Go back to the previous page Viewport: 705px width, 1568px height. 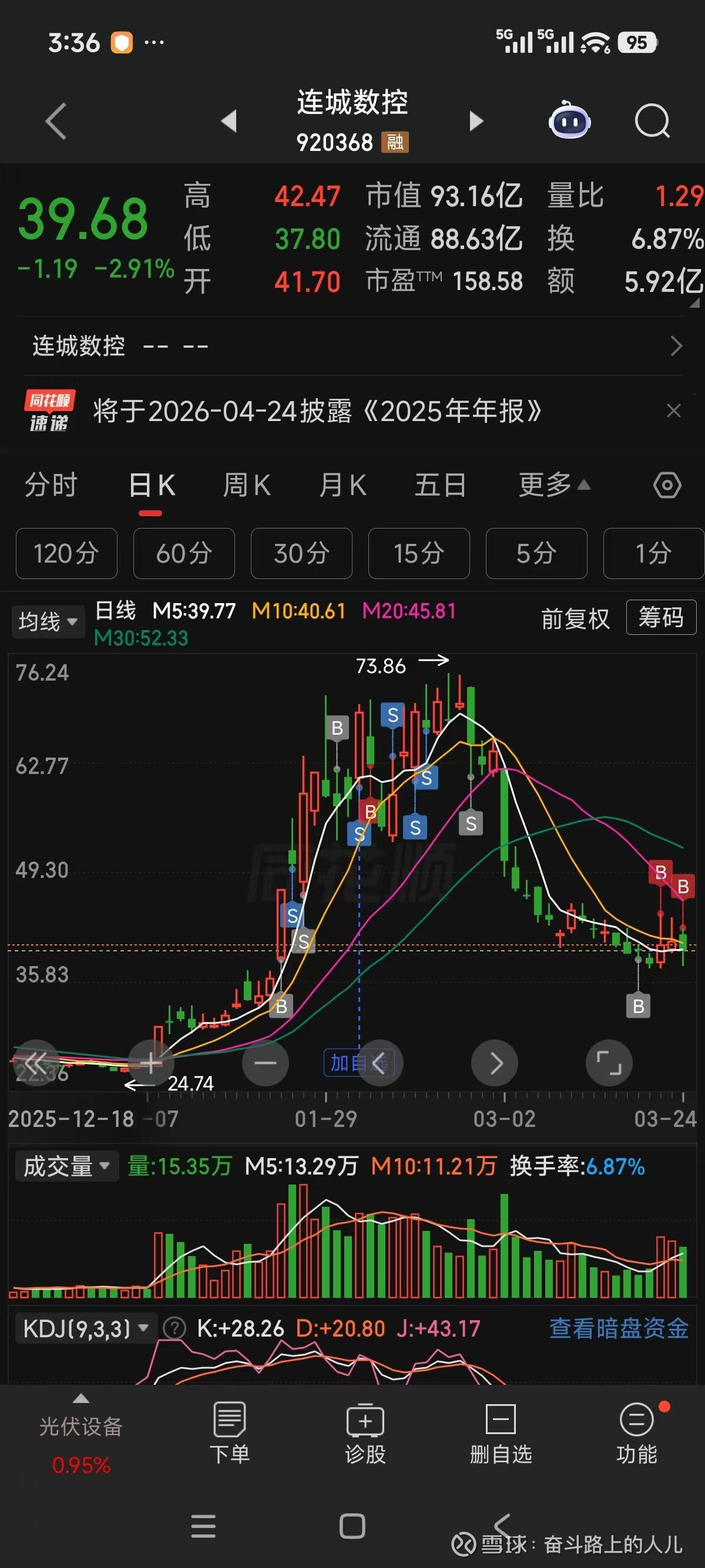(x=56, y=121)
